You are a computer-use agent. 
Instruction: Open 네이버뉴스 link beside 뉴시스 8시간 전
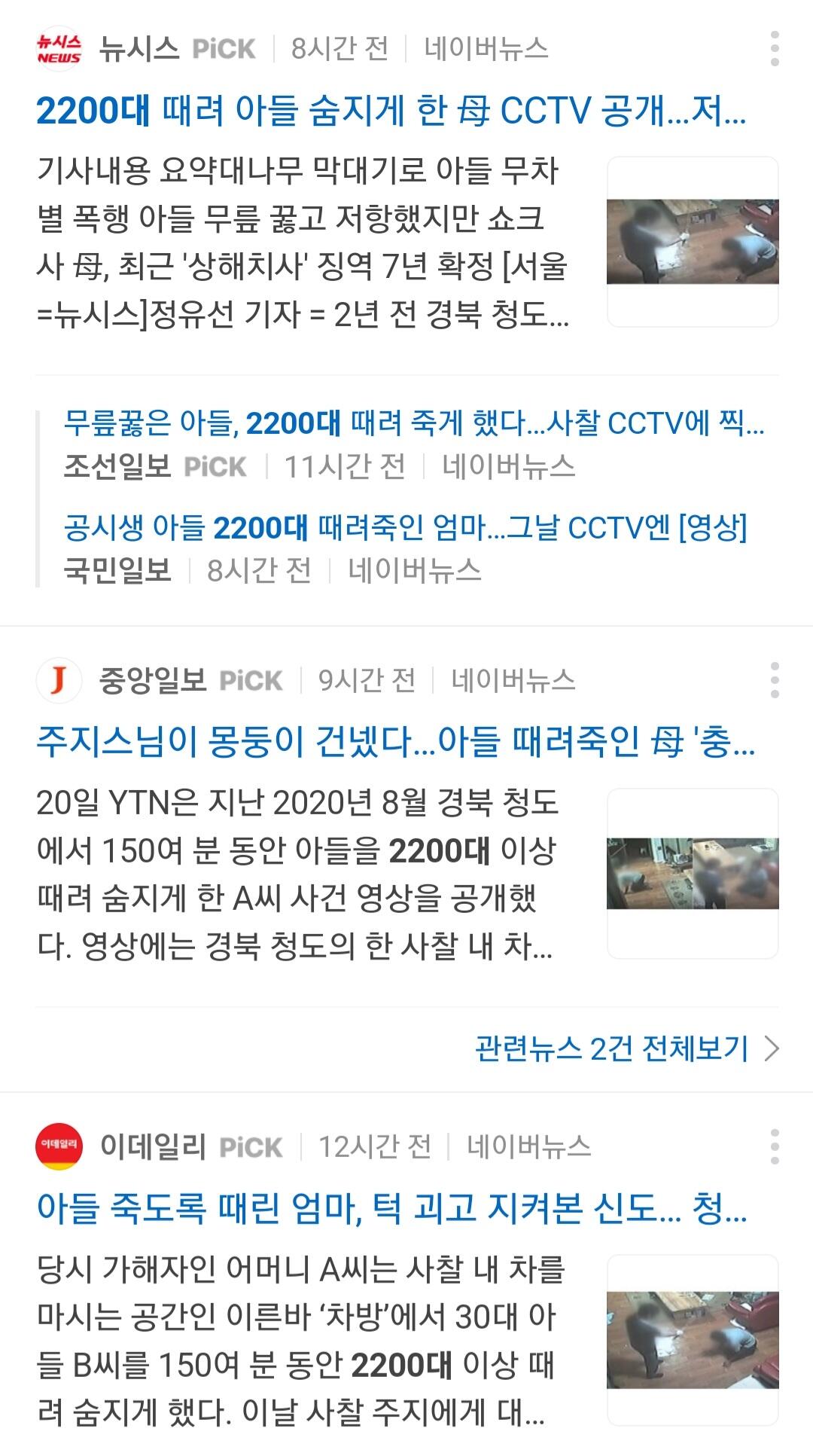[x=486, y=49]
